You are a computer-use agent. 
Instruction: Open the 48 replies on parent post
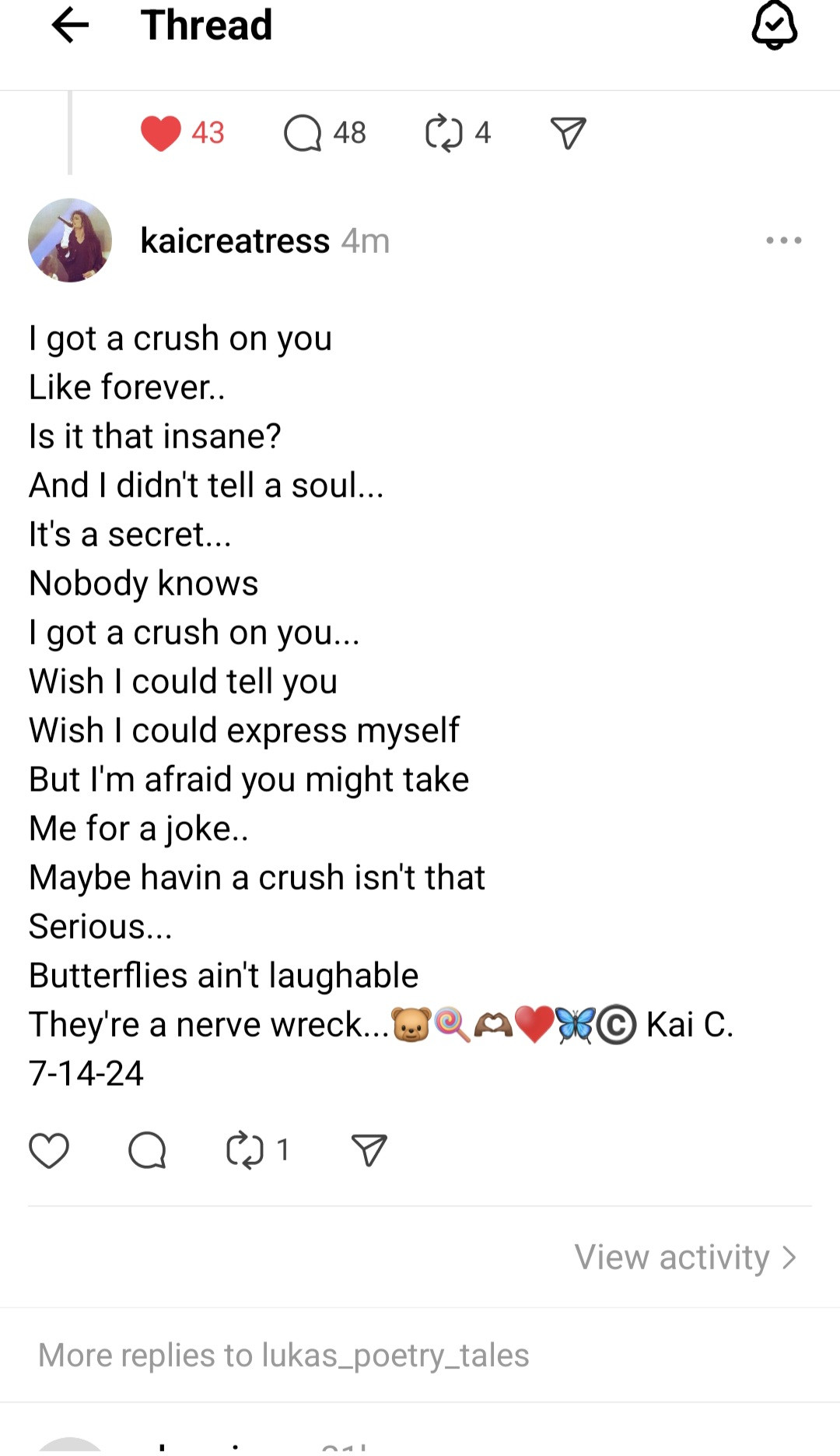[x=303, y=133]
